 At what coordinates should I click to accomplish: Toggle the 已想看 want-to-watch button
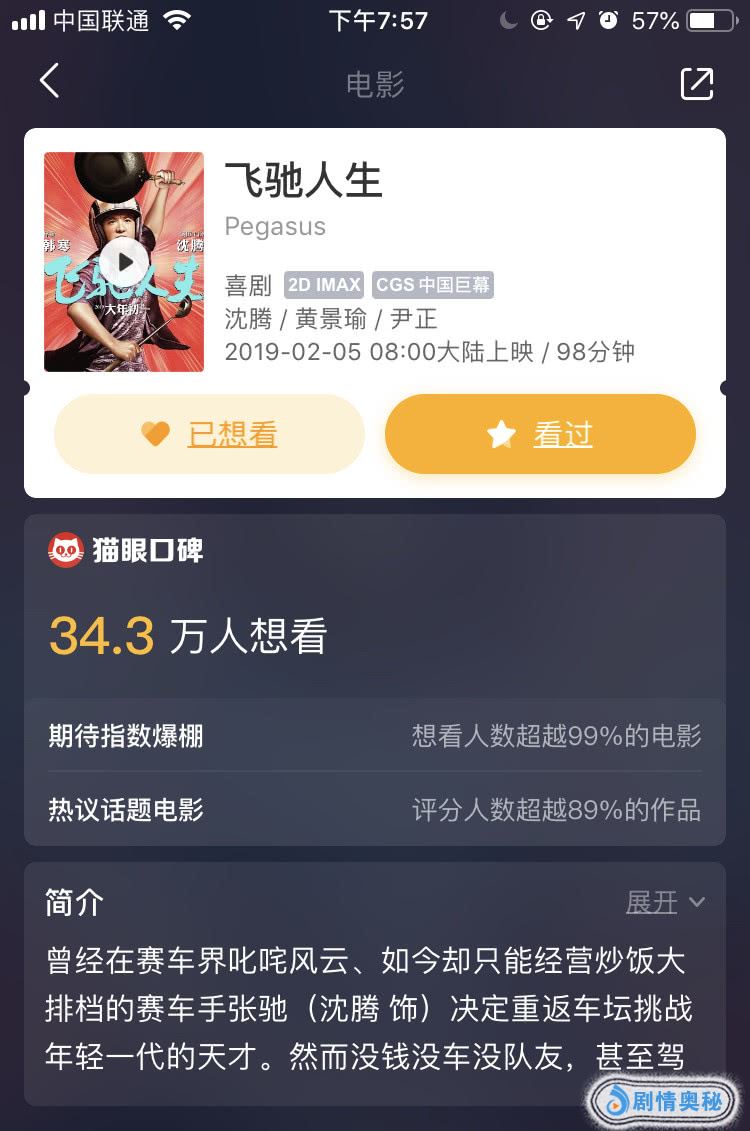pos(209,434)
